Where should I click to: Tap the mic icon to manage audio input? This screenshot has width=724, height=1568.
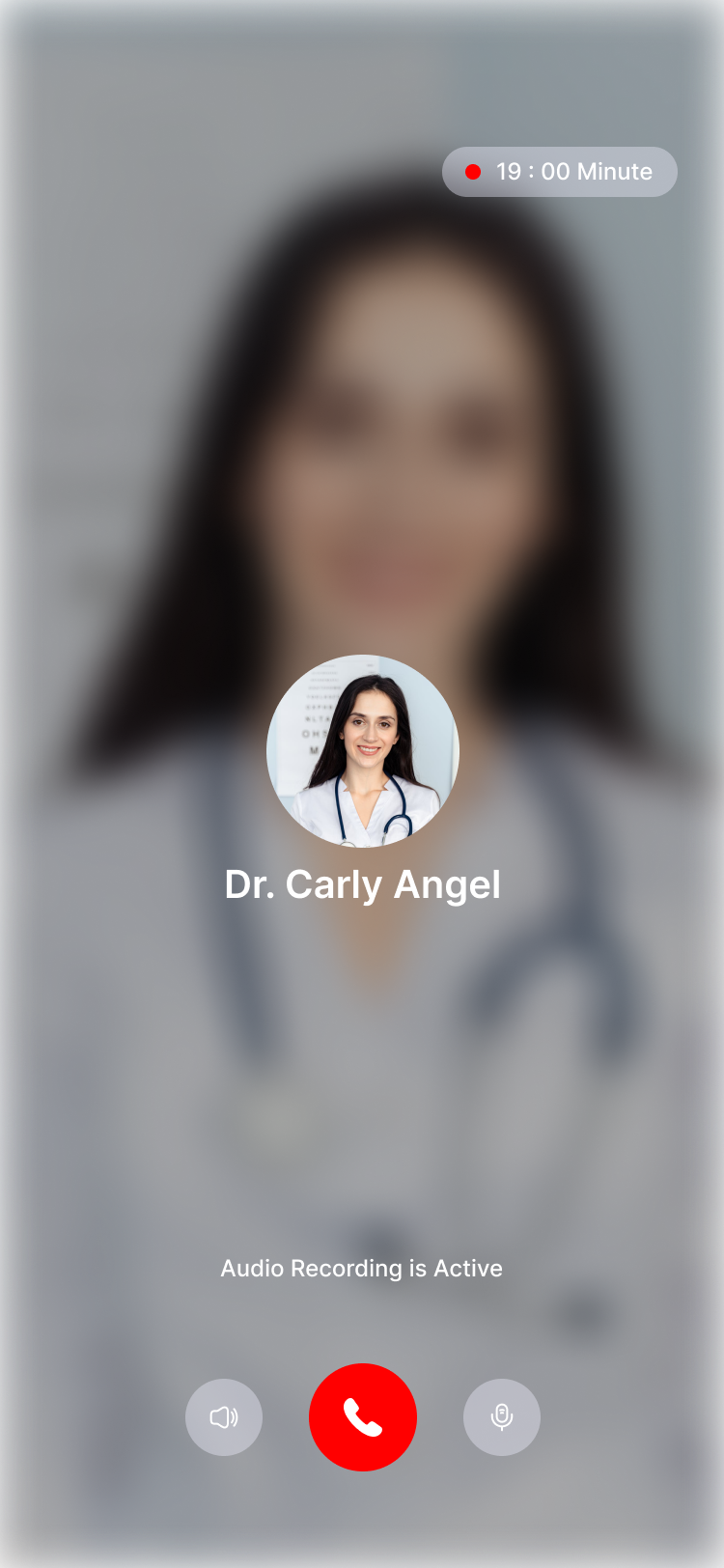[x=501, y=1416]
